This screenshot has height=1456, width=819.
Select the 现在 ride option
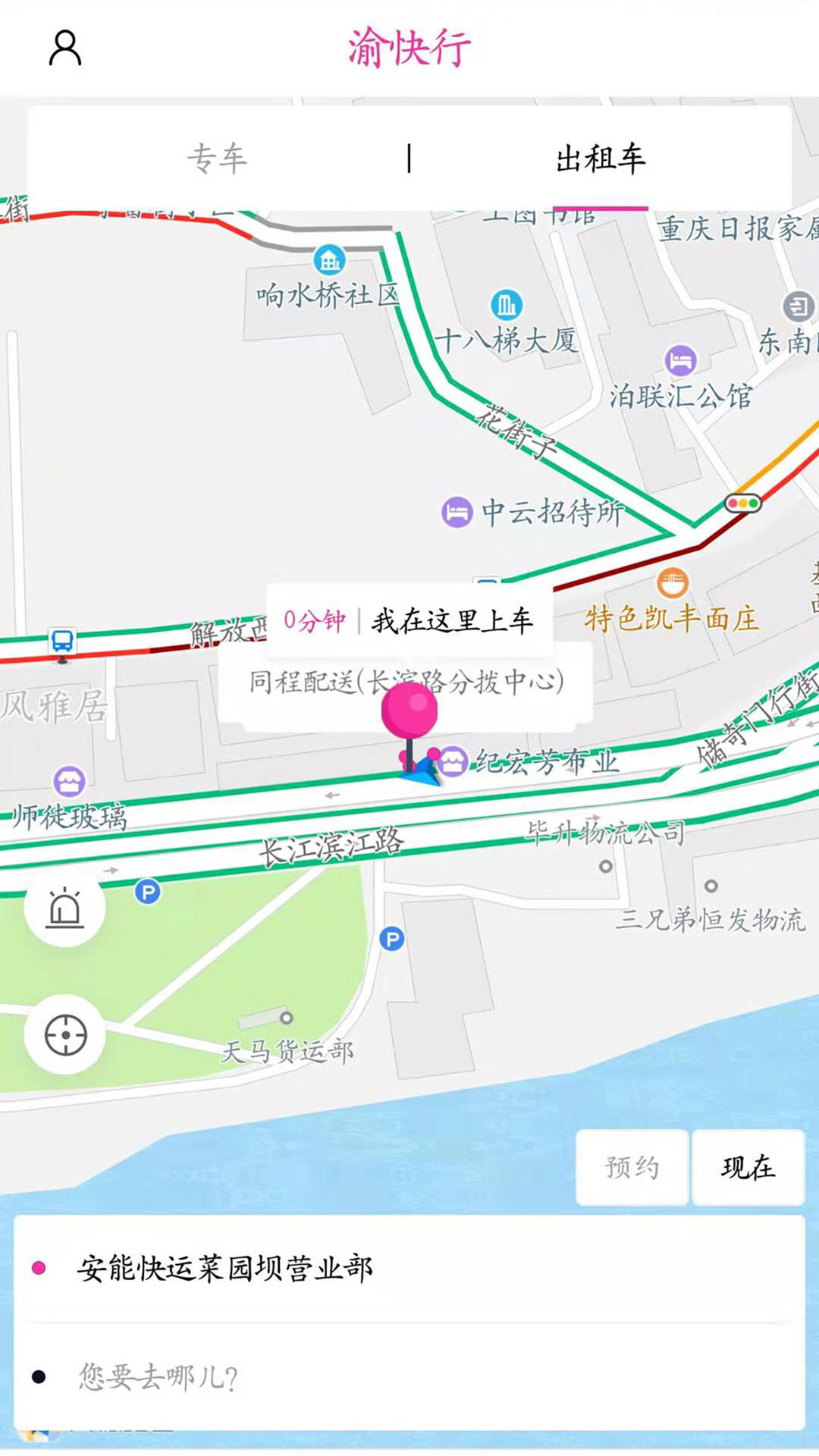coord(748,1168)
